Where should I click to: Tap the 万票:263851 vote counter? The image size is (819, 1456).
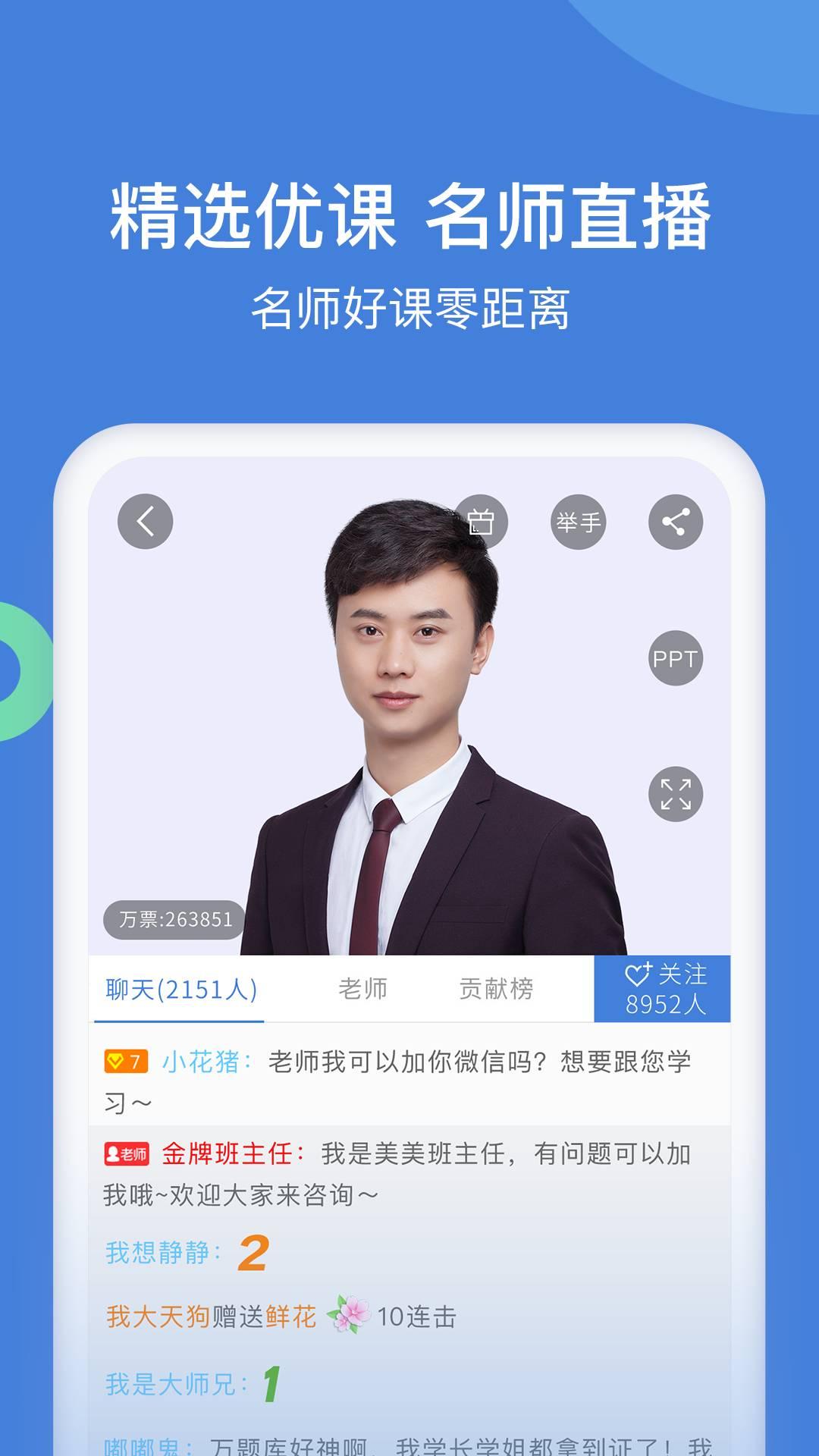(172, 918)
